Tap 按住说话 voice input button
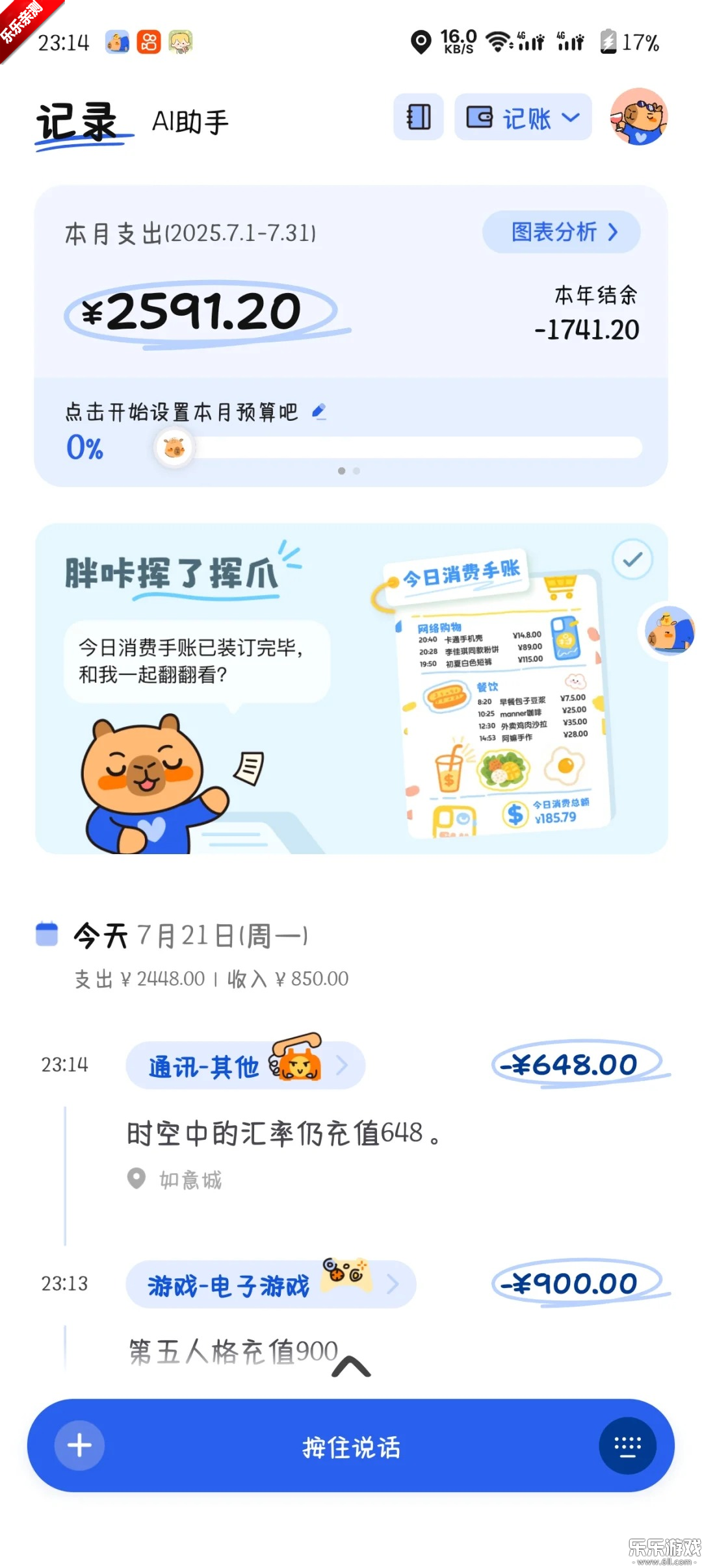702x1568 pixels. click(x=351, y=1447)
